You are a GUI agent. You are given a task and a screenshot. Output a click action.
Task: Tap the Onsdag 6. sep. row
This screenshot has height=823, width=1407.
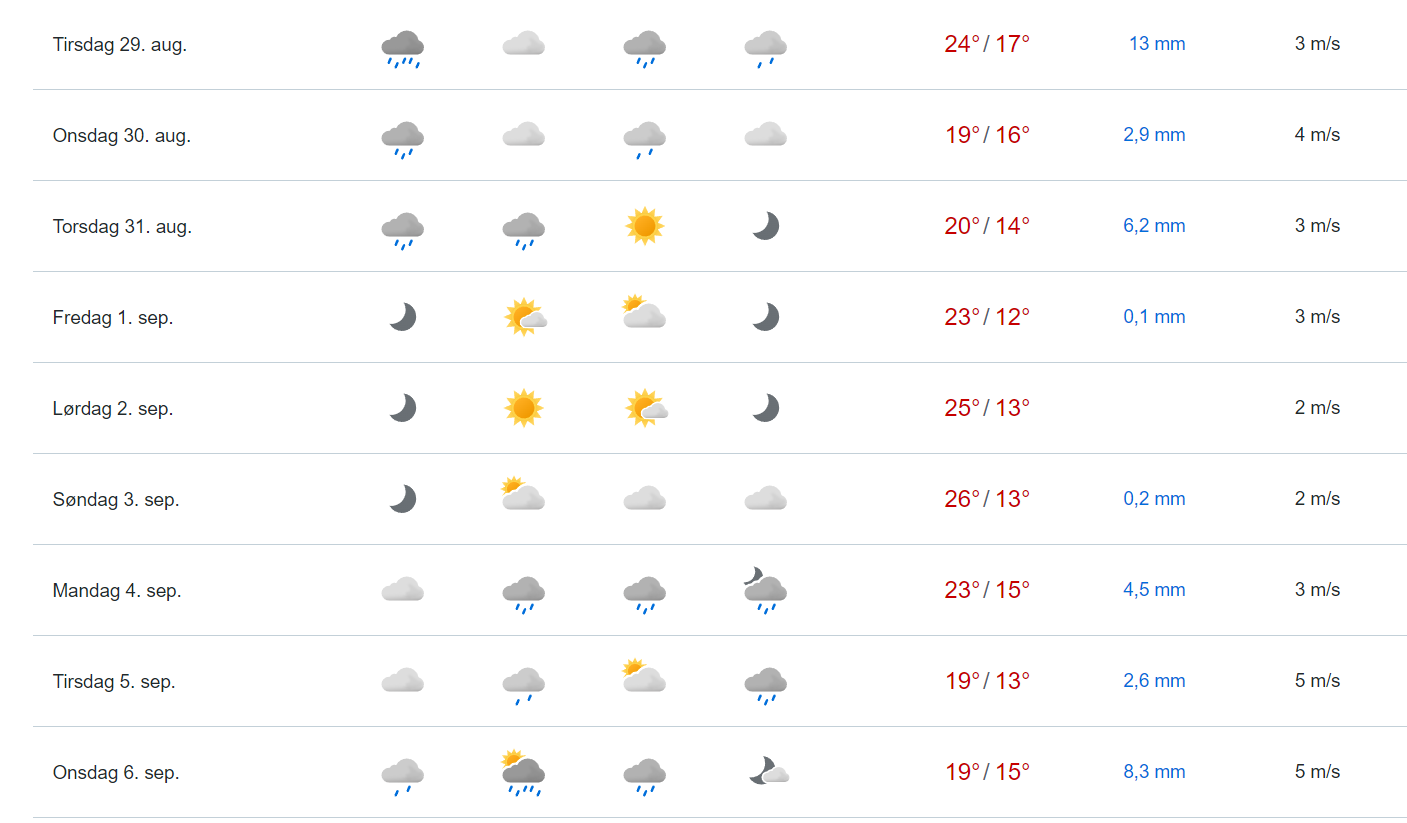(116, 773)
